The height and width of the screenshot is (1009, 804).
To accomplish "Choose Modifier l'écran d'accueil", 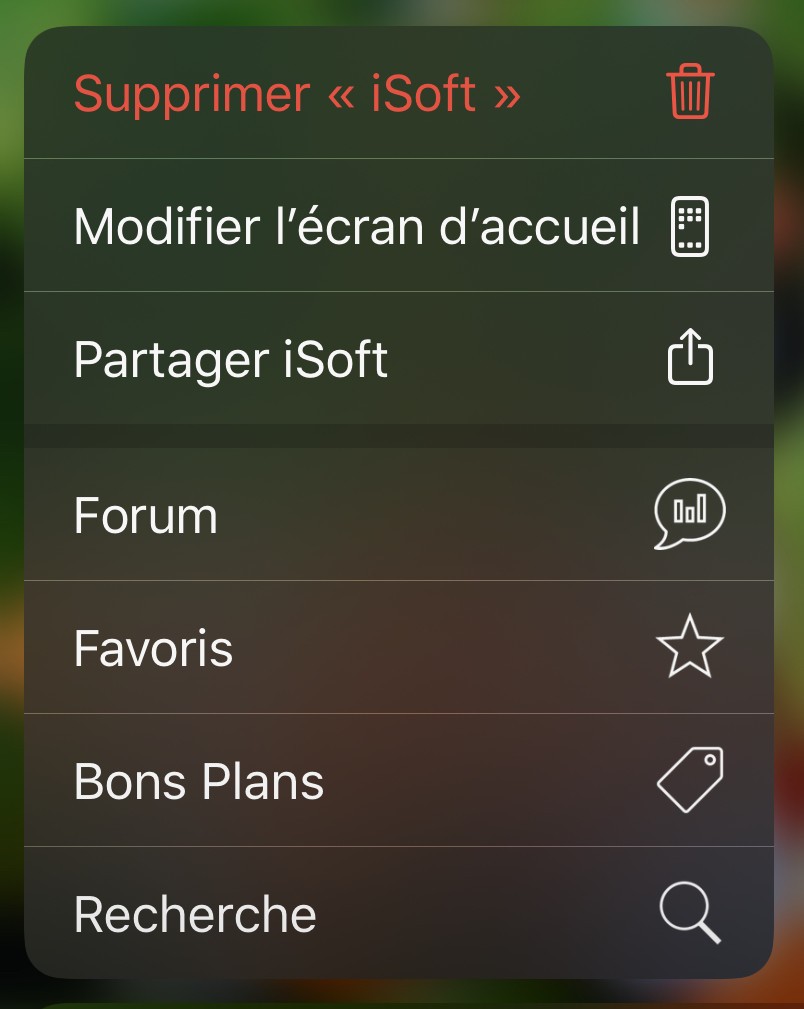I will [357, 225].
